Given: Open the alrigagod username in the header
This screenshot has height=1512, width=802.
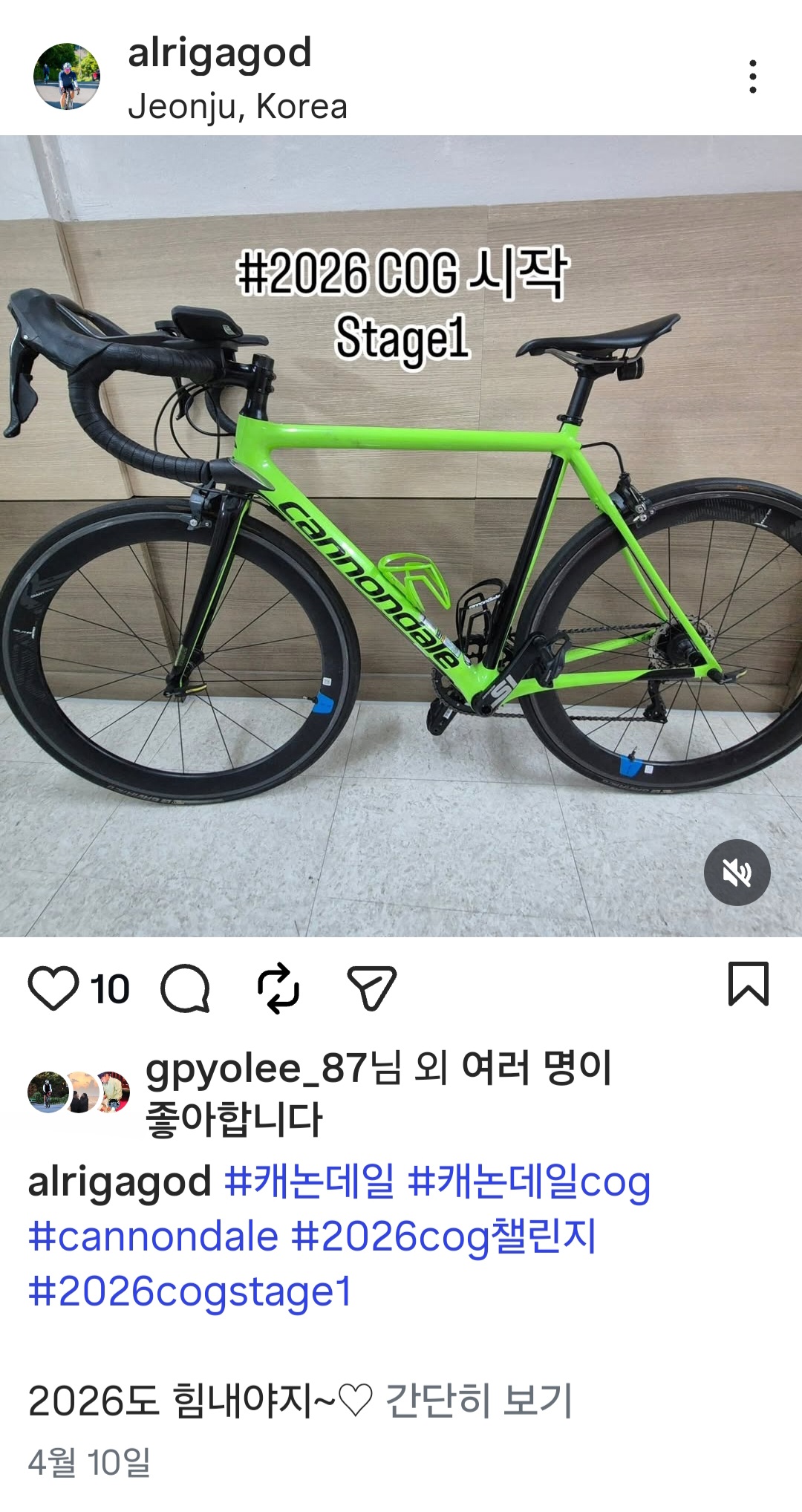Looking at the screenshot, I should [220, 53].
